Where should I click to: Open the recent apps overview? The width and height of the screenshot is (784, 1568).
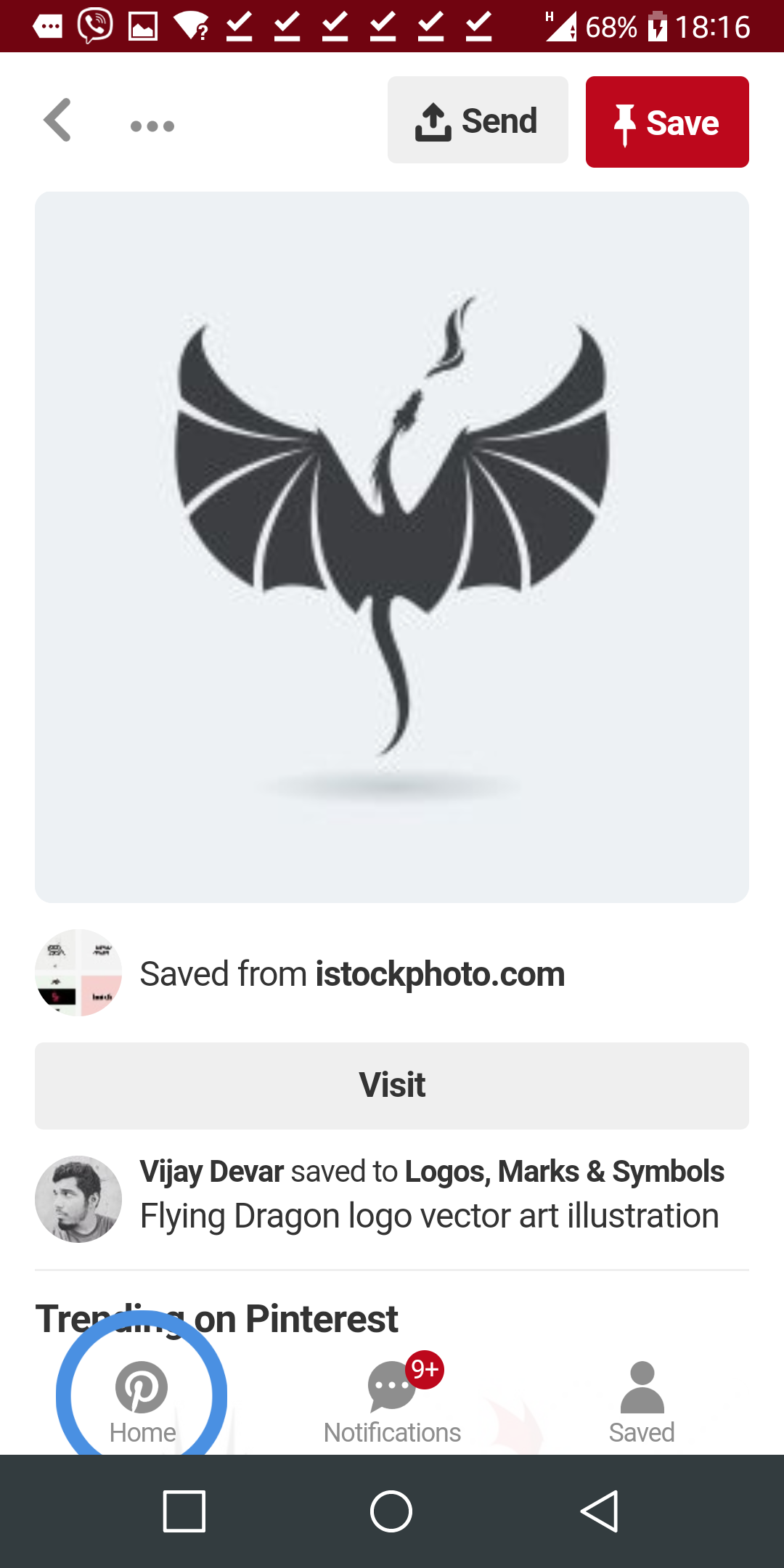184,1511
